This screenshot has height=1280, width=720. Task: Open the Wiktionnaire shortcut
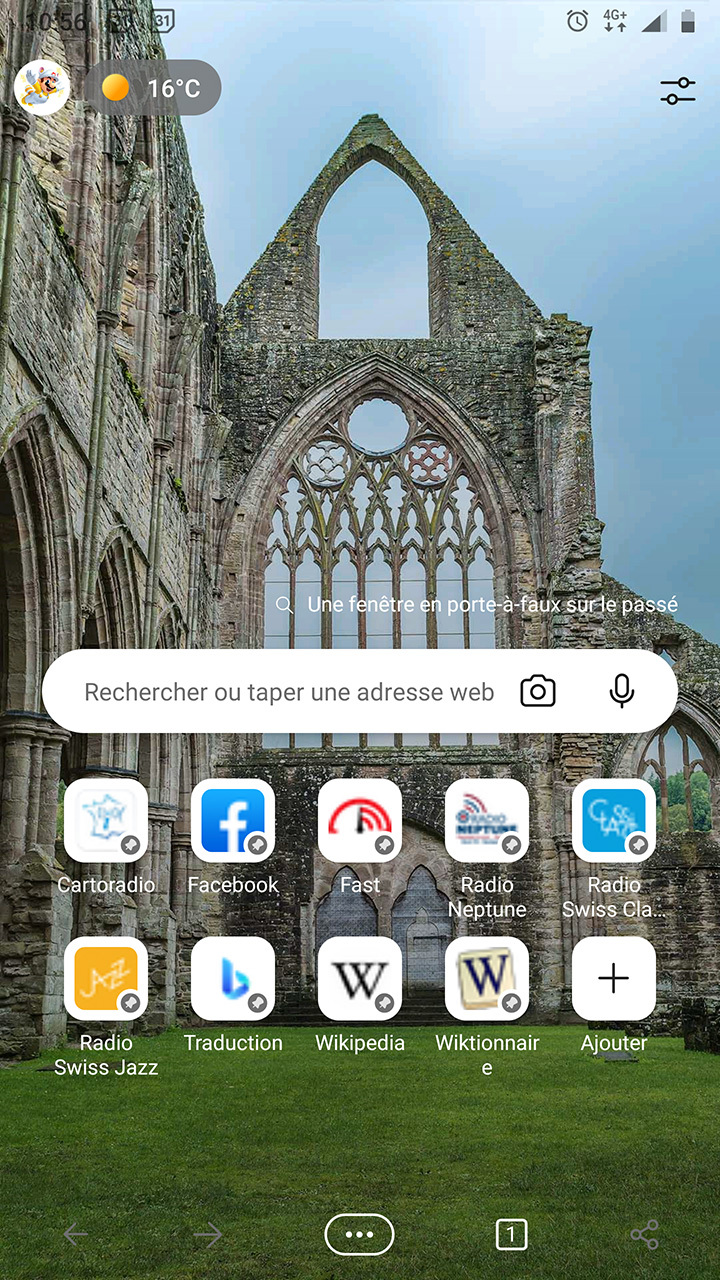click(x=487, y=978)
